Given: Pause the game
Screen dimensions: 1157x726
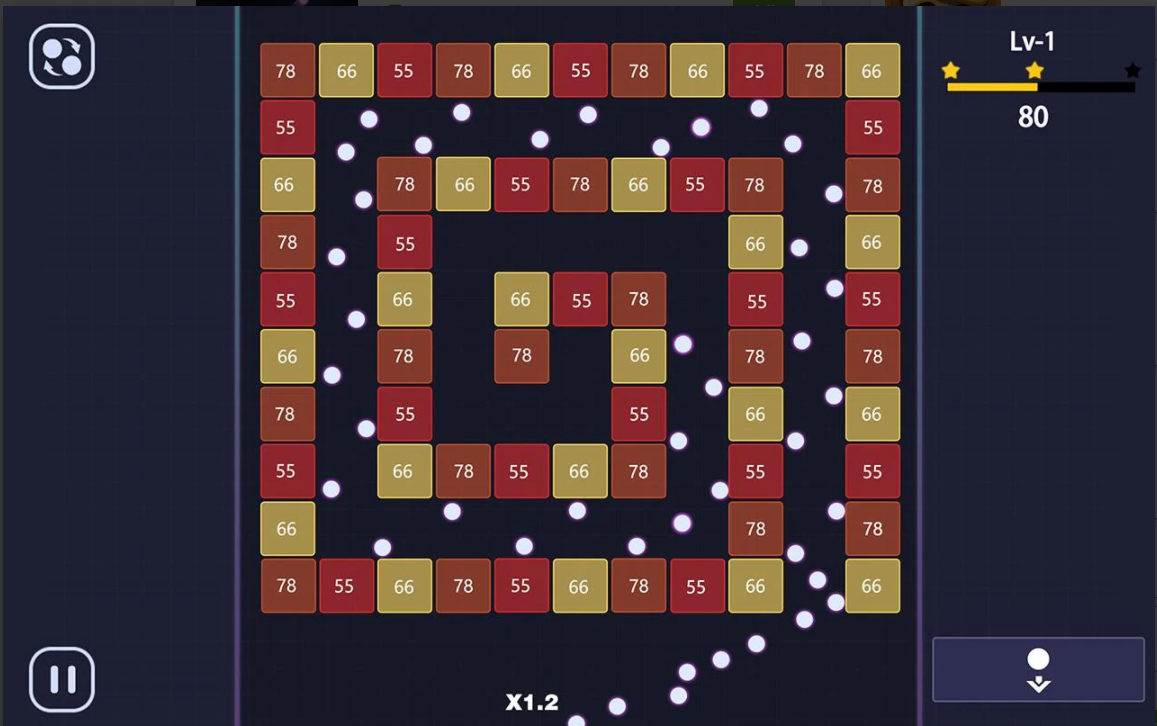Looking at the screenshot, I should 62,680.
